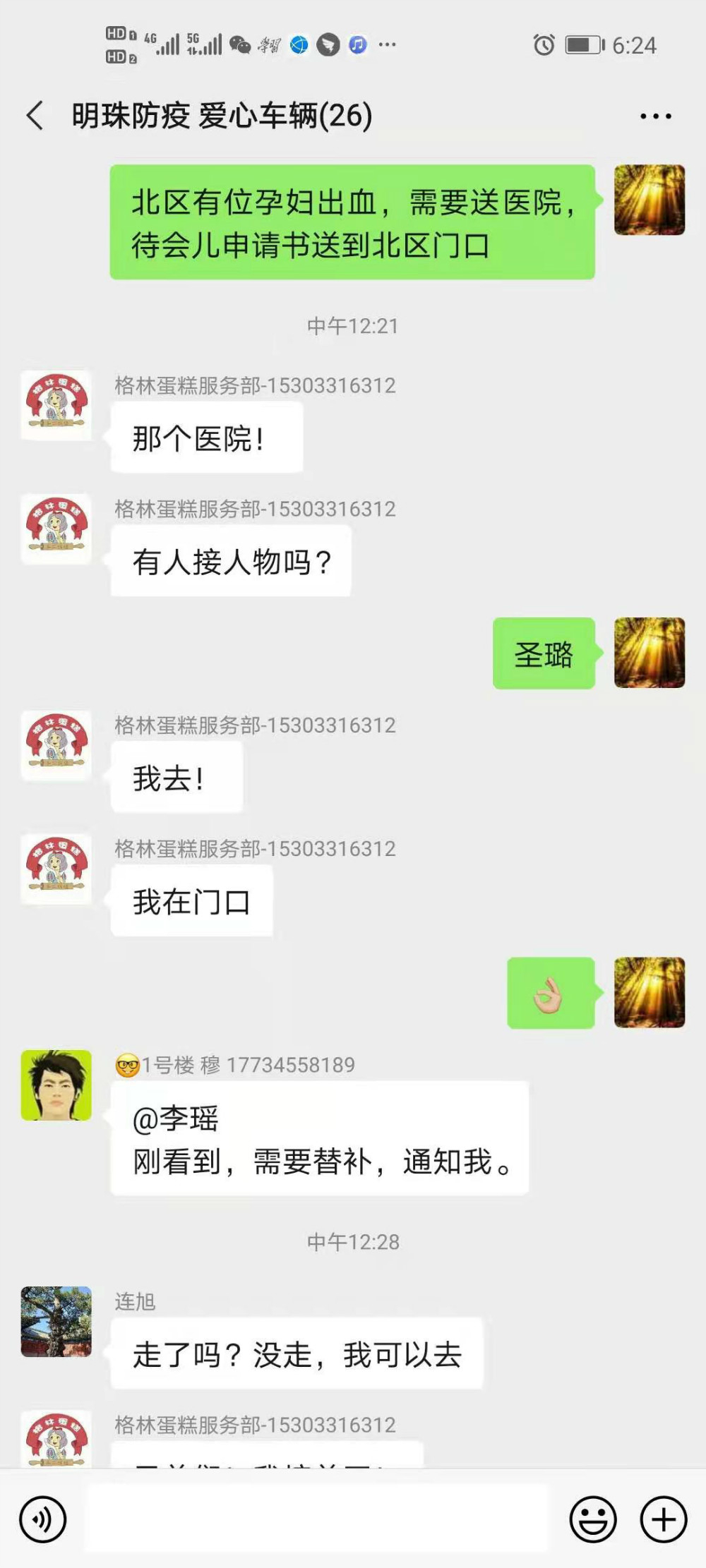Tap the @李瑶 mention message bubble
The image size is (706, 1568).
click(x=319, y=1138)
